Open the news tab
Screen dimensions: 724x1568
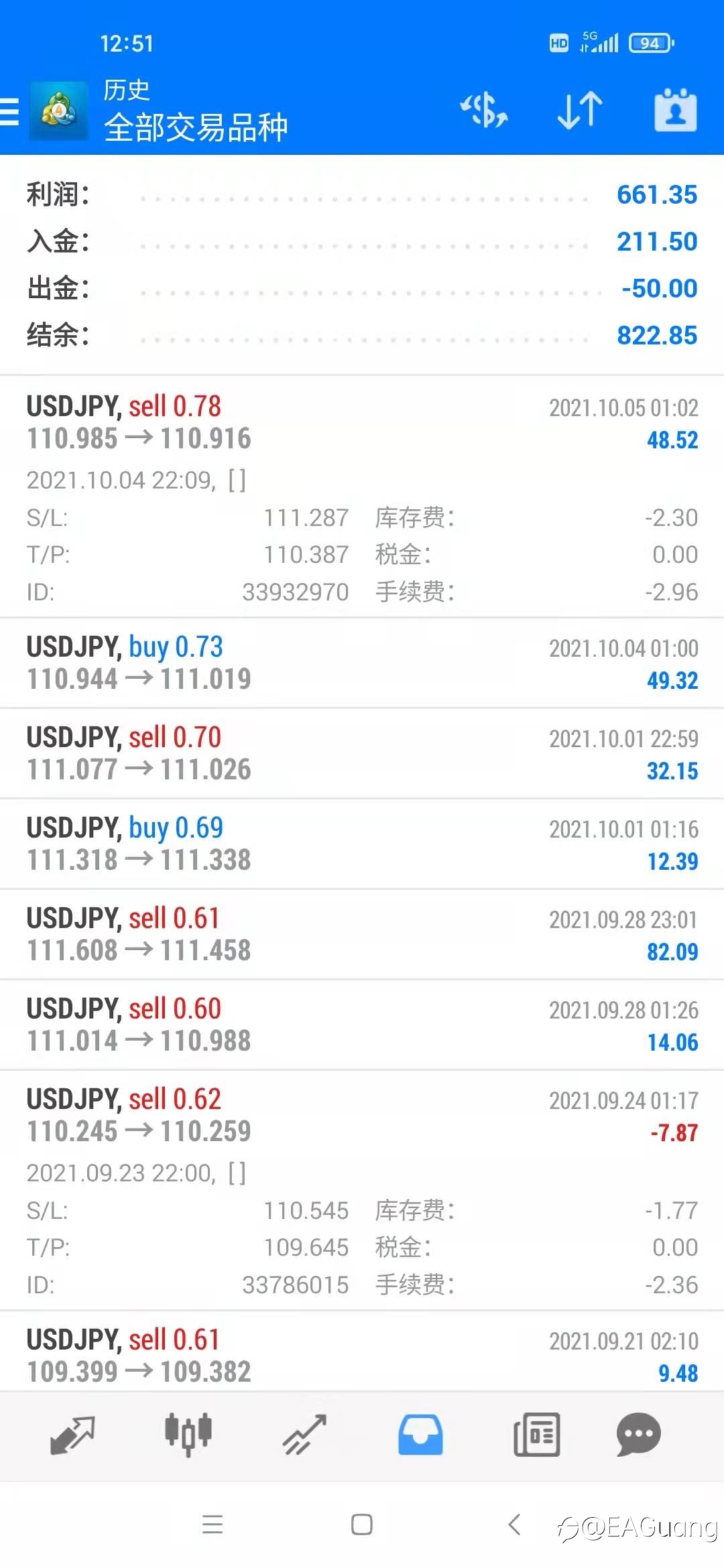[x=536, y=1435]
